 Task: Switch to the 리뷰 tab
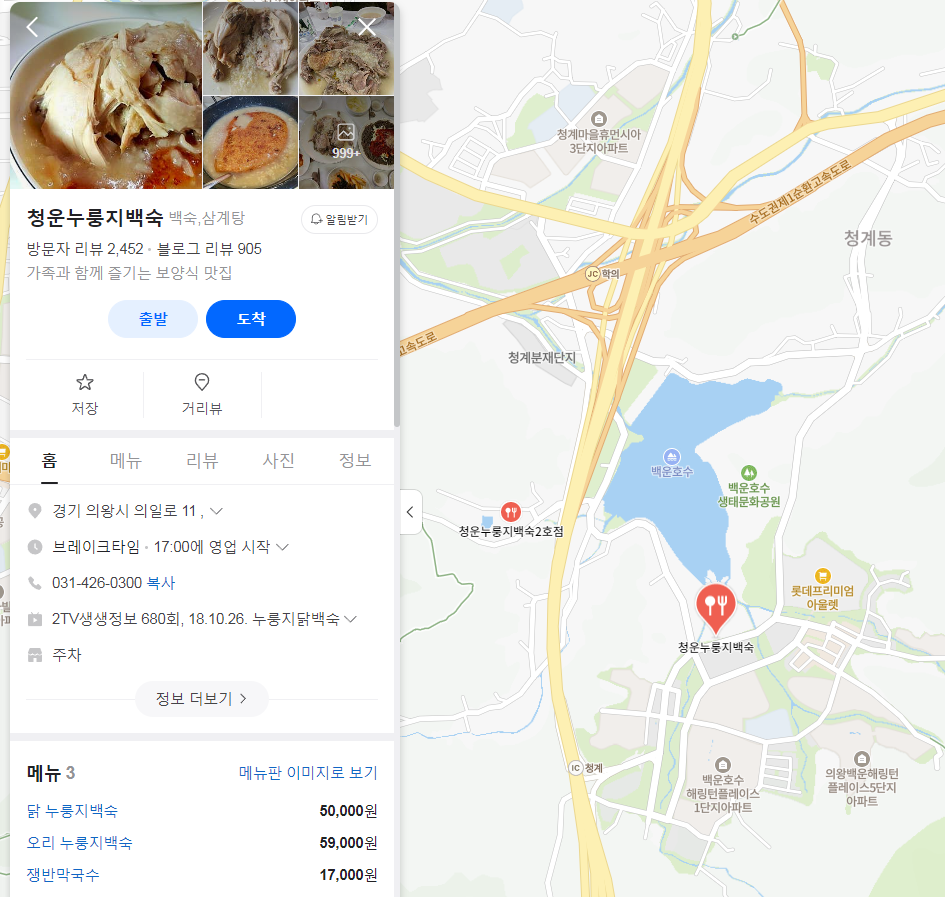tap(202, 461)
